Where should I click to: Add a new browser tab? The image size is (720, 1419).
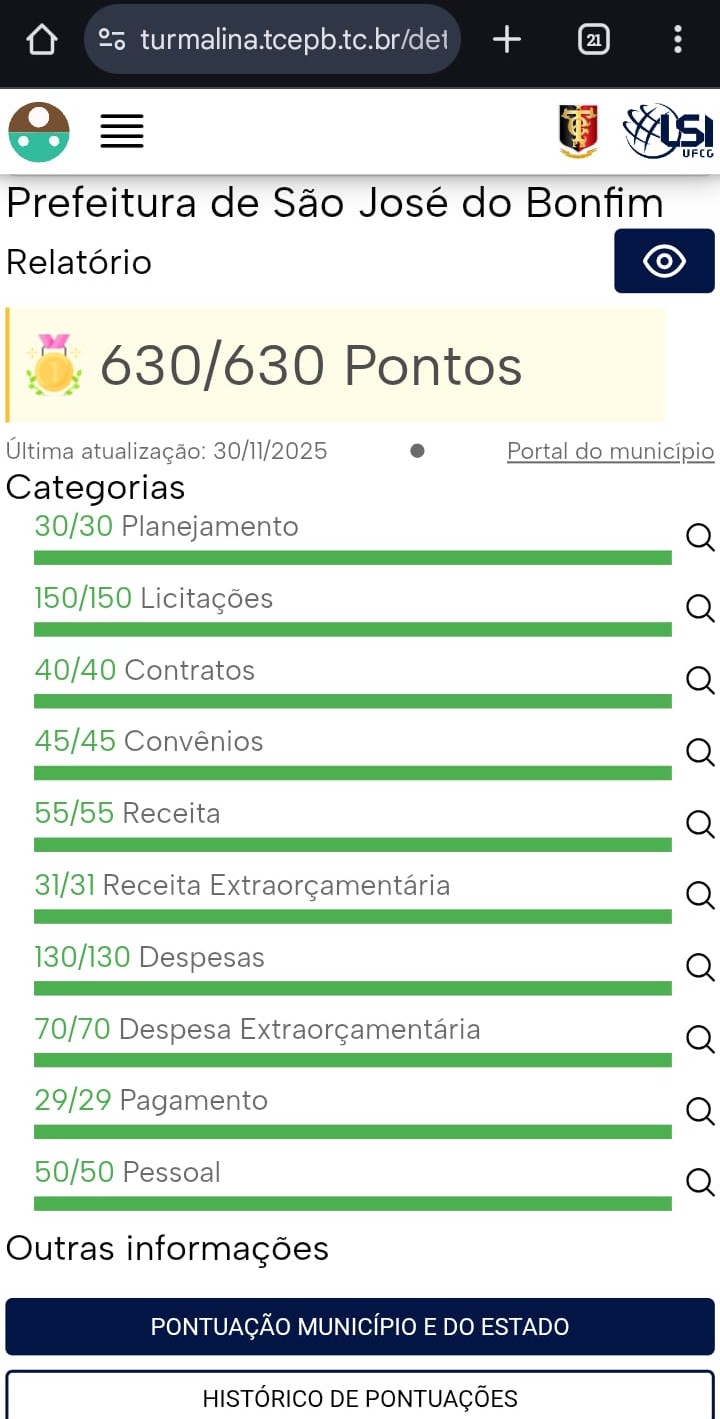pos(507,40)
